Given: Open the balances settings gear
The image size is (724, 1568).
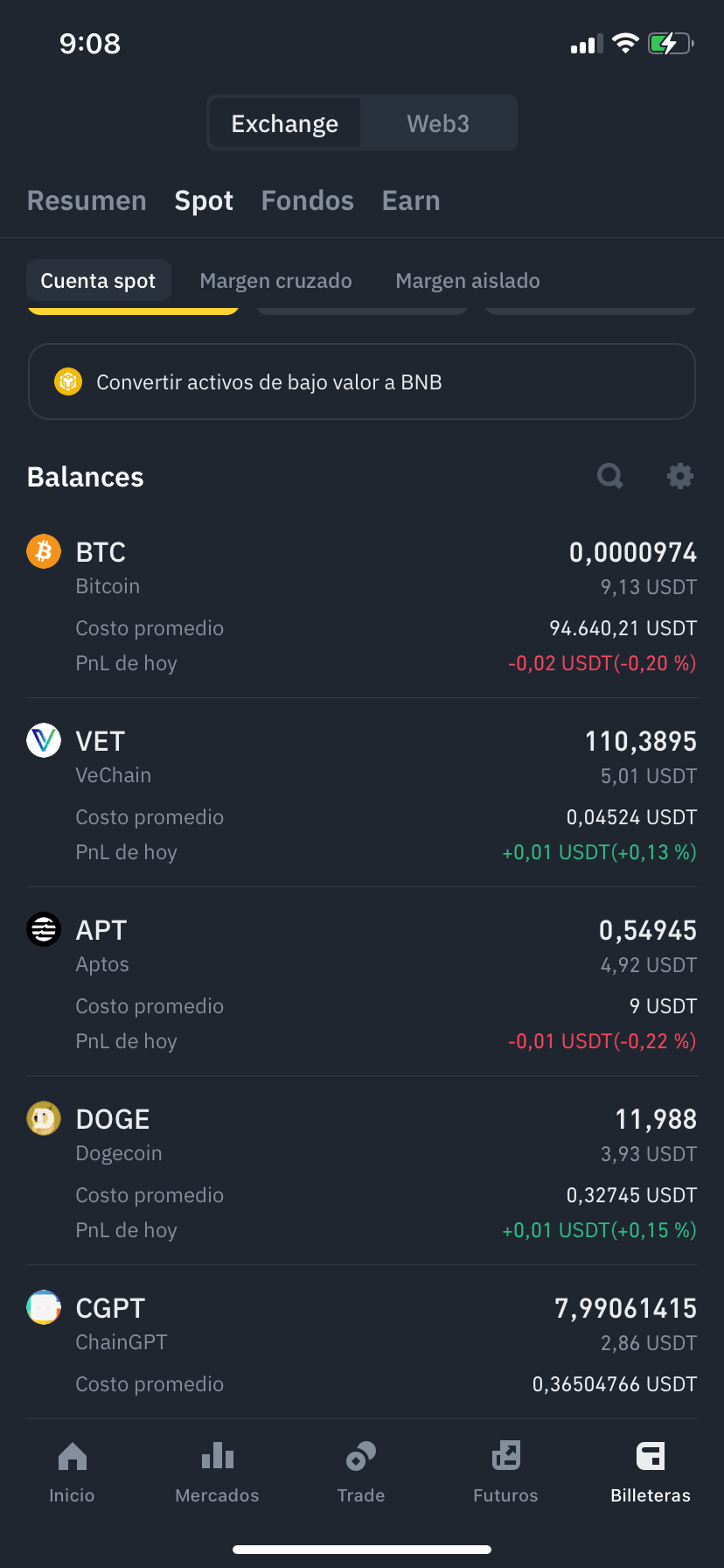Looking at the screenshot, I should click(x=680, y=476).
